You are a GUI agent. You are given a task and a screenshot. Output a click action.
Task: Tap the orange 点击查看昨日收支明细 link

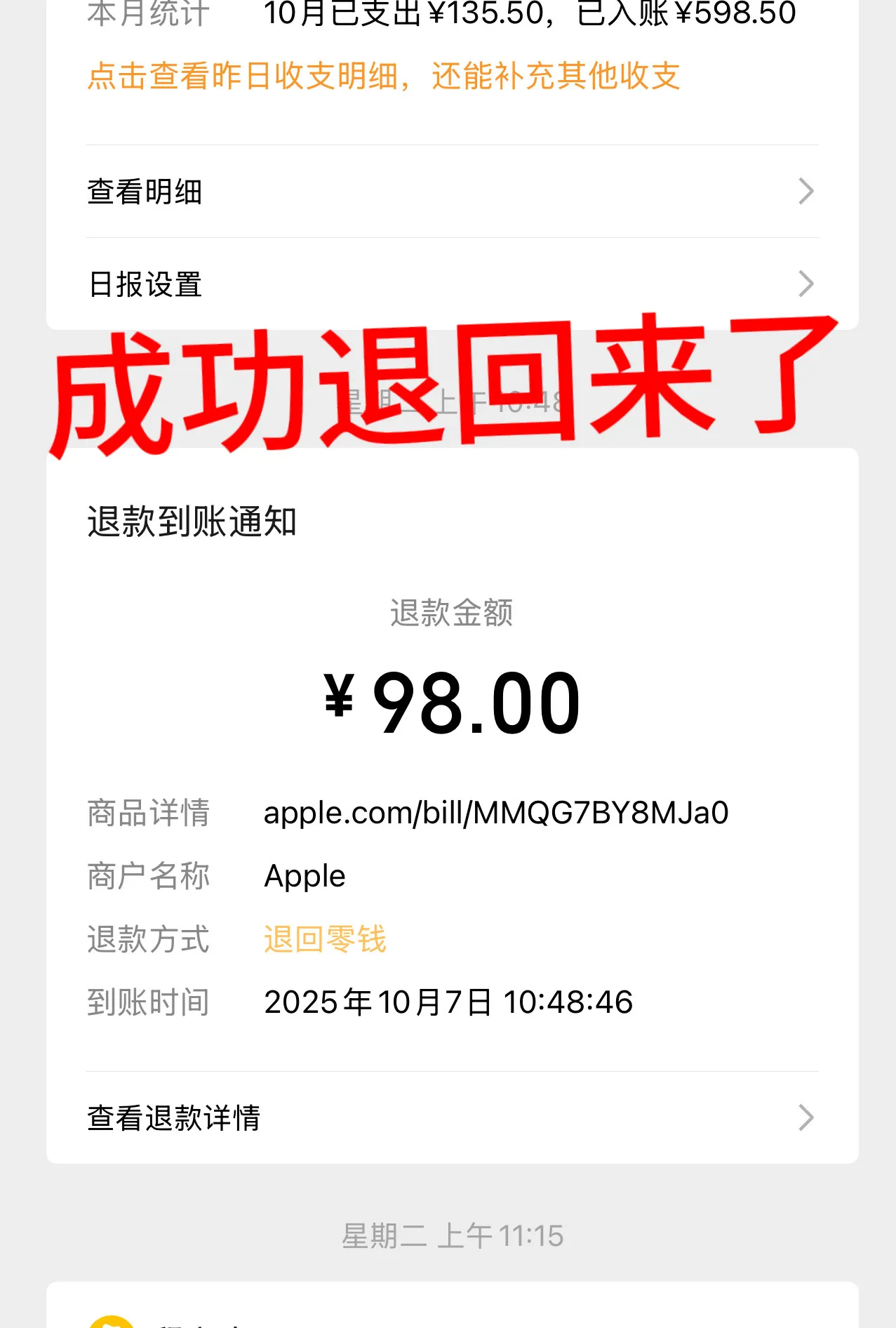tap(383, 76)
